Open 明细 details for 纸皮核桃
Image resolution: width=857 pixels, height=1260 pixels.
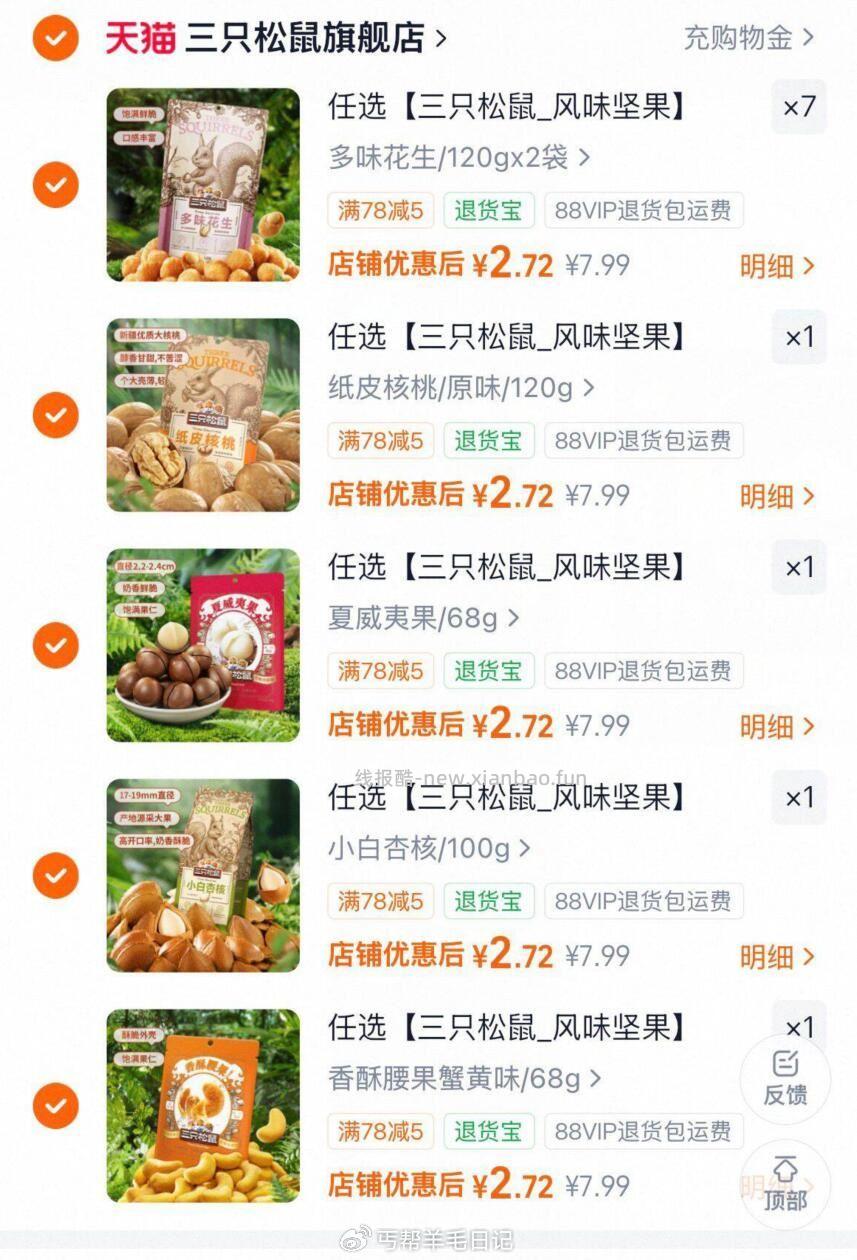(x=775, y=496)
